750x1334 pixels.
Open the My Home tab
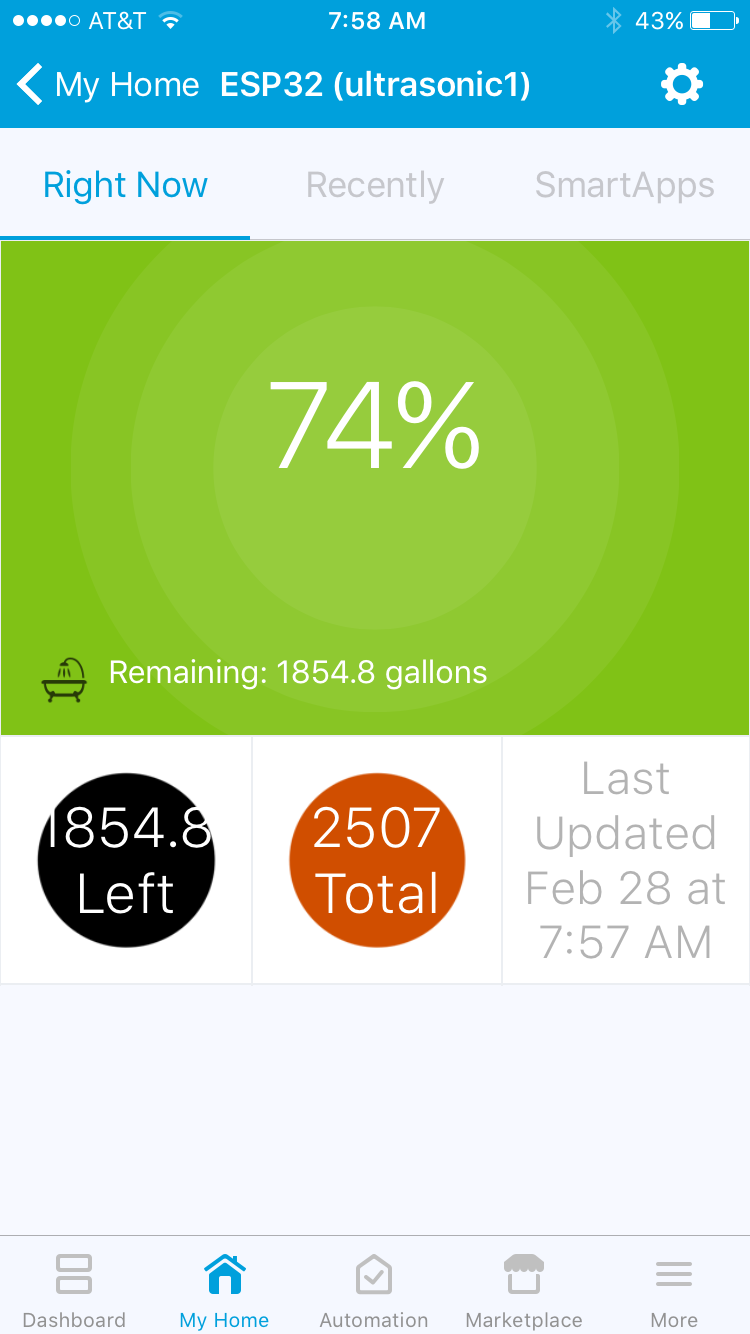pyautogui.click(x=224, y=1291)
